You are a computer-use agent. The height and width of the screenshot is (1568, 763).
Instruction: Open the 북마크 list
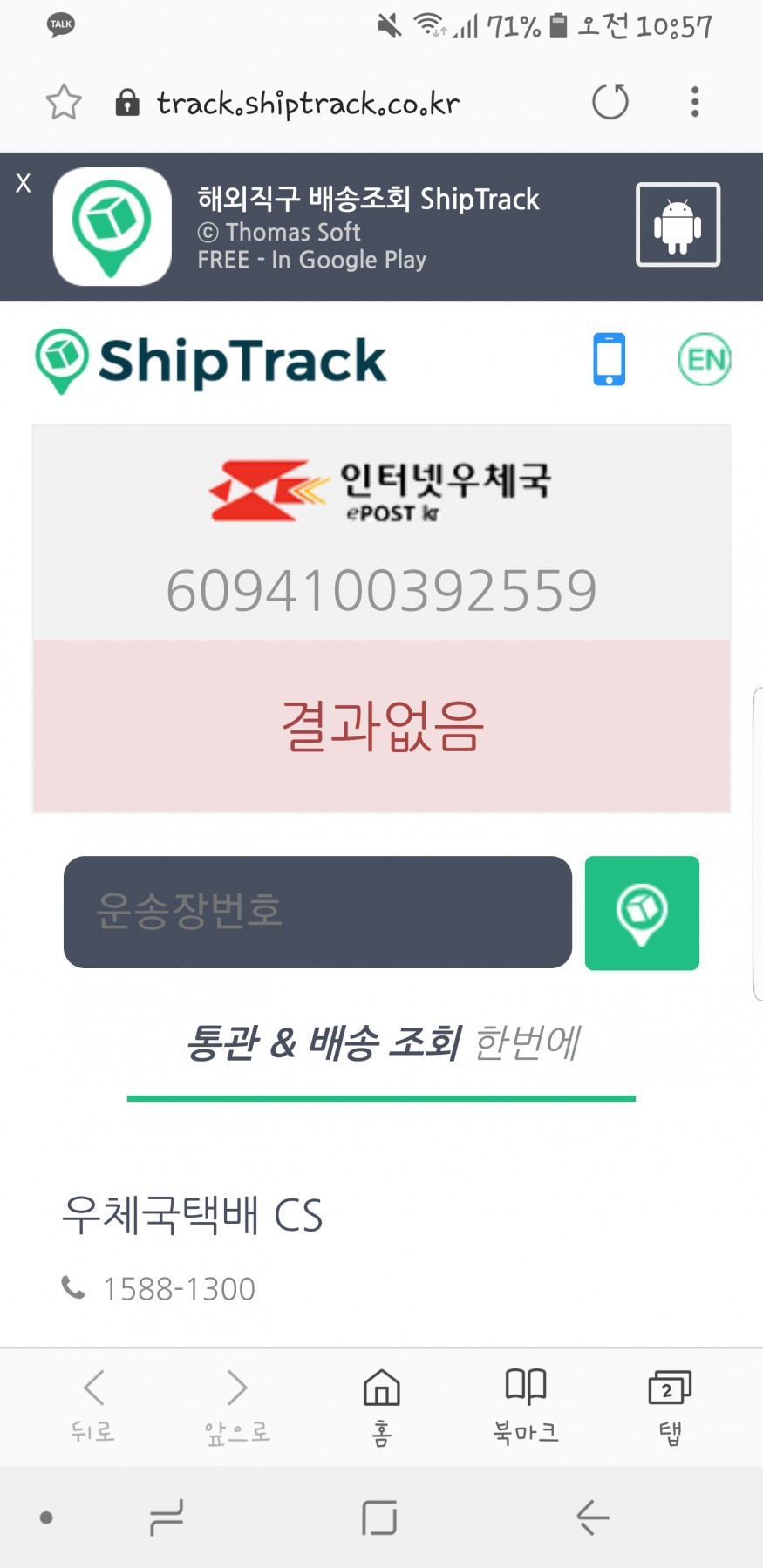tap(526, 1403)
